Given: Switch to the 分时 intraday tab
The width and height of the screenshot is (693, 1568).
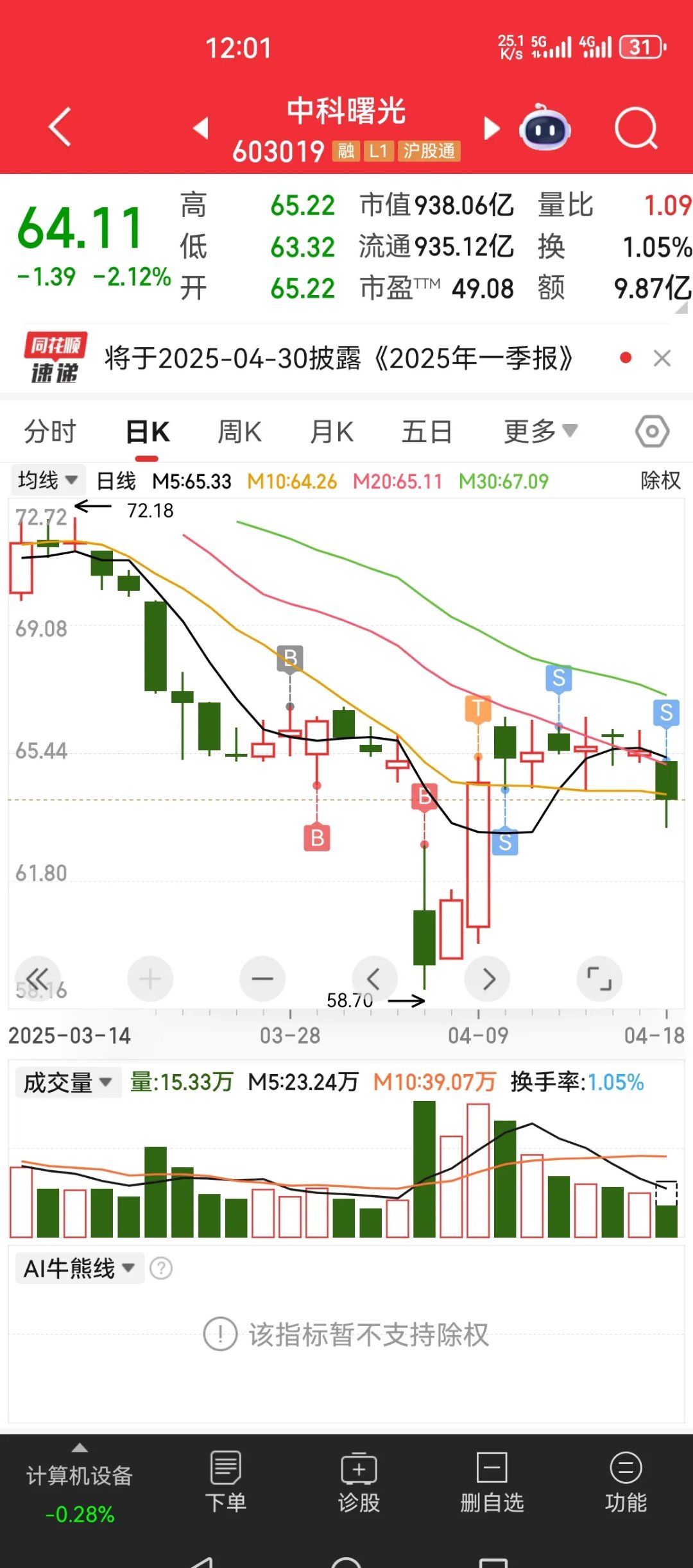Looking at the screenshot, I should pos(51,431).
